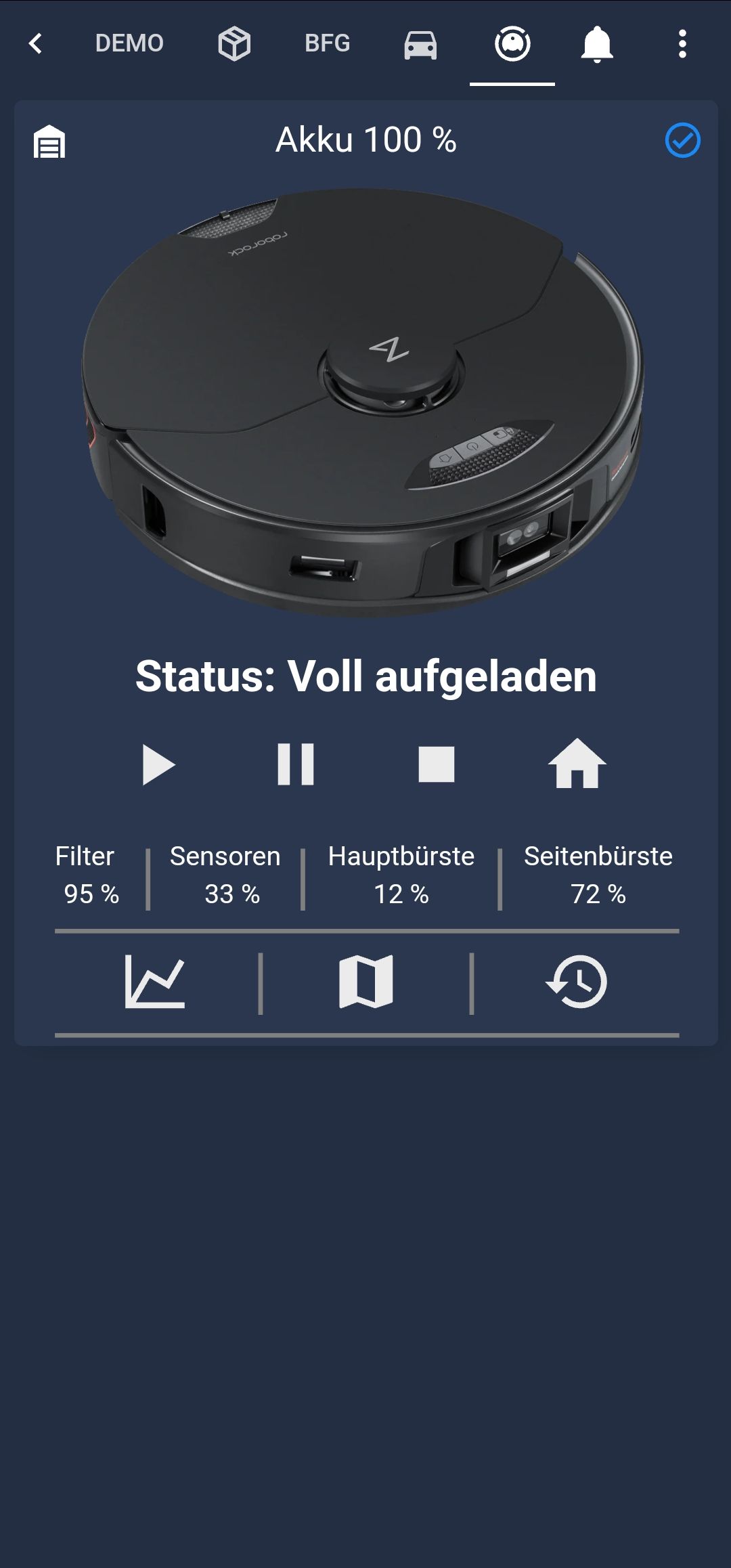
Task: Pause the vacuum cleaning
Action: click(x=296, y=765)
